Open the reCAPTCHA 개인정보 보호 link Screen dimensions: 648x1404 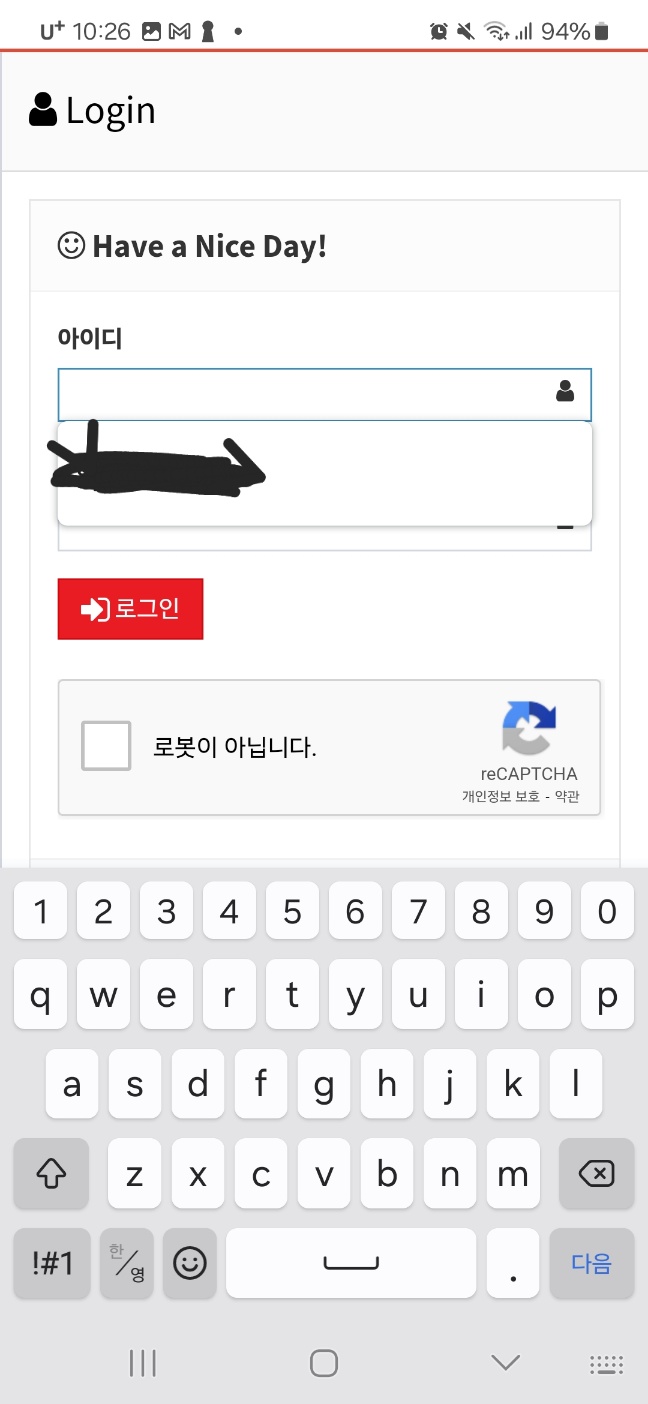coord(500,797)
